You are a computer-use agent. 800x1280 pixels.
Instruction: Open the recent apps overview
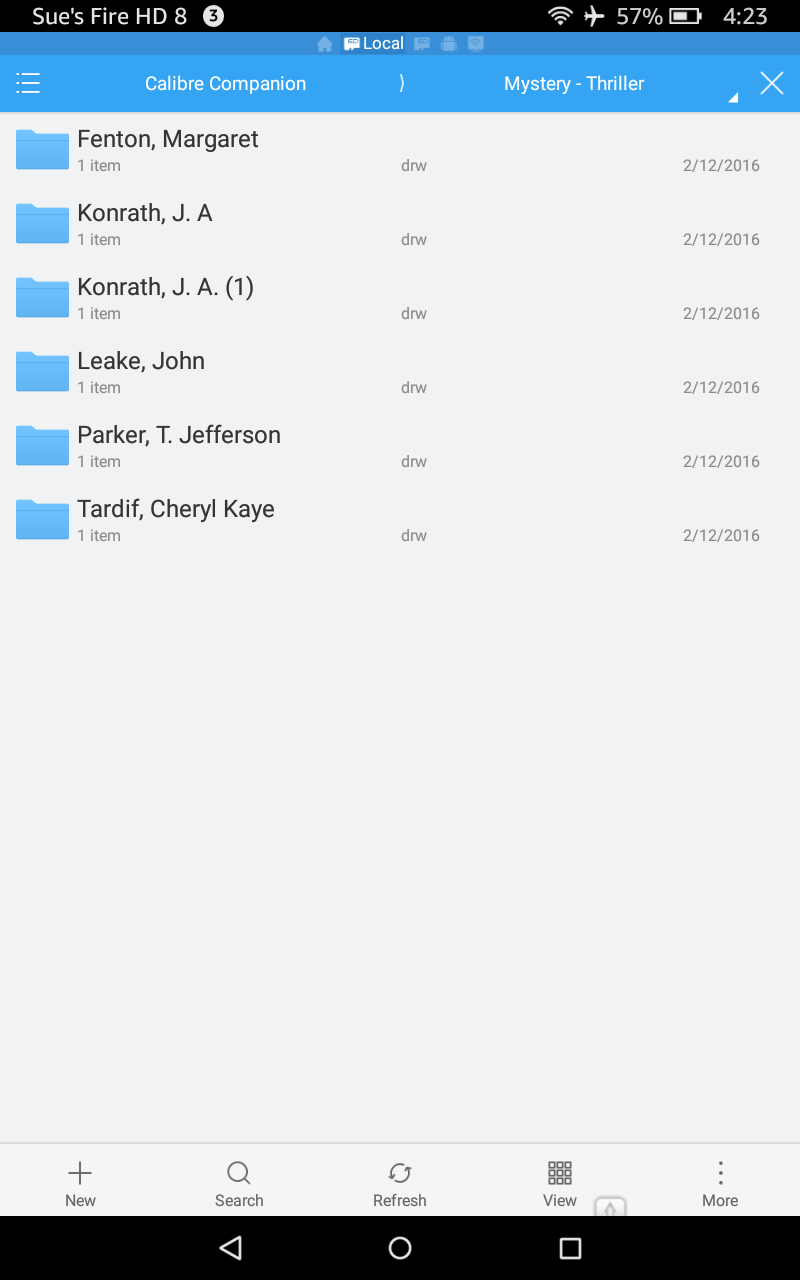click(570, 1248)
